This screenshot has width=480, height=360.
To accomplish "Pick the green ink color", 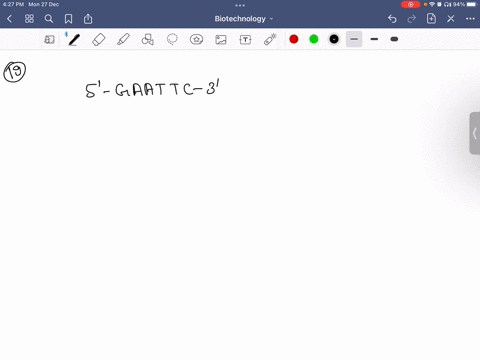I will [x=314, y=39].
